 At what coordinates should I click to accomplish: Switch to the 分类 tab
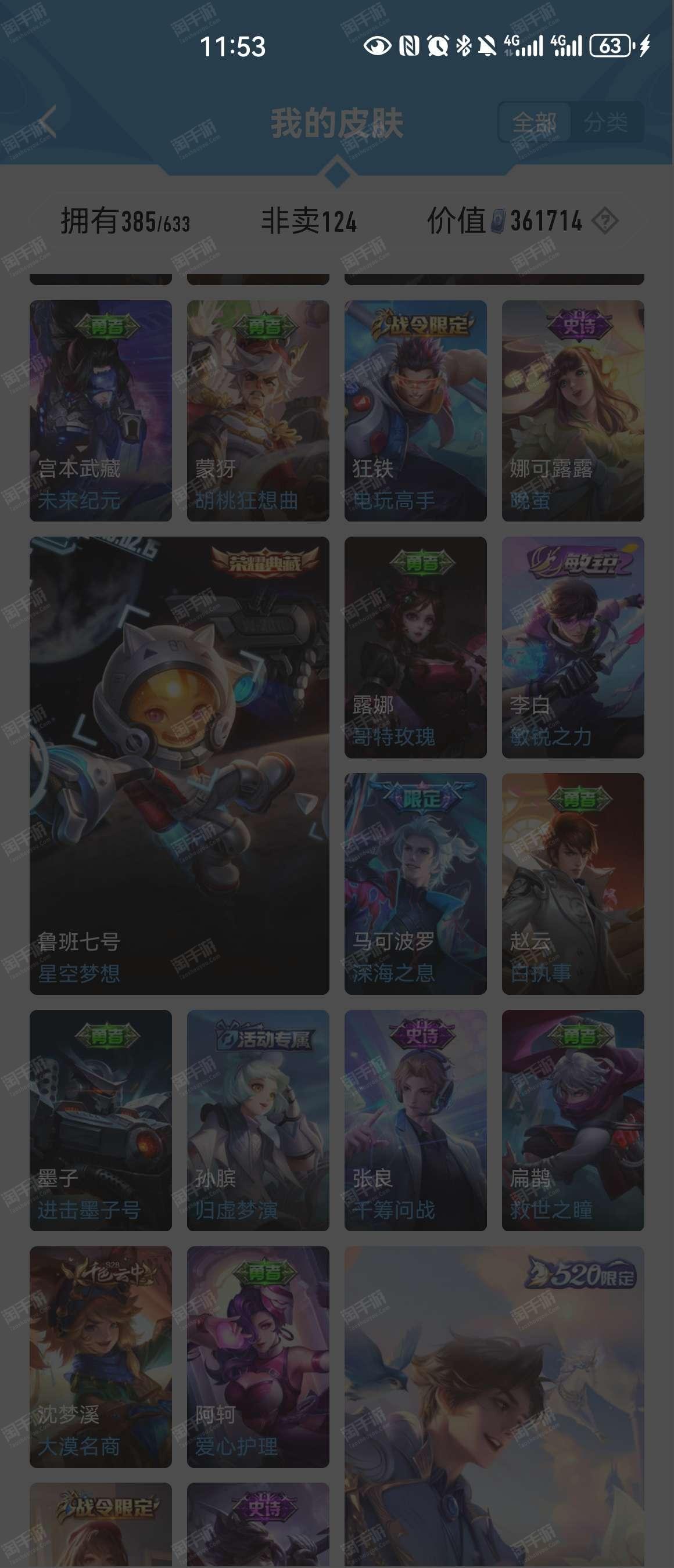click(606, 123)
